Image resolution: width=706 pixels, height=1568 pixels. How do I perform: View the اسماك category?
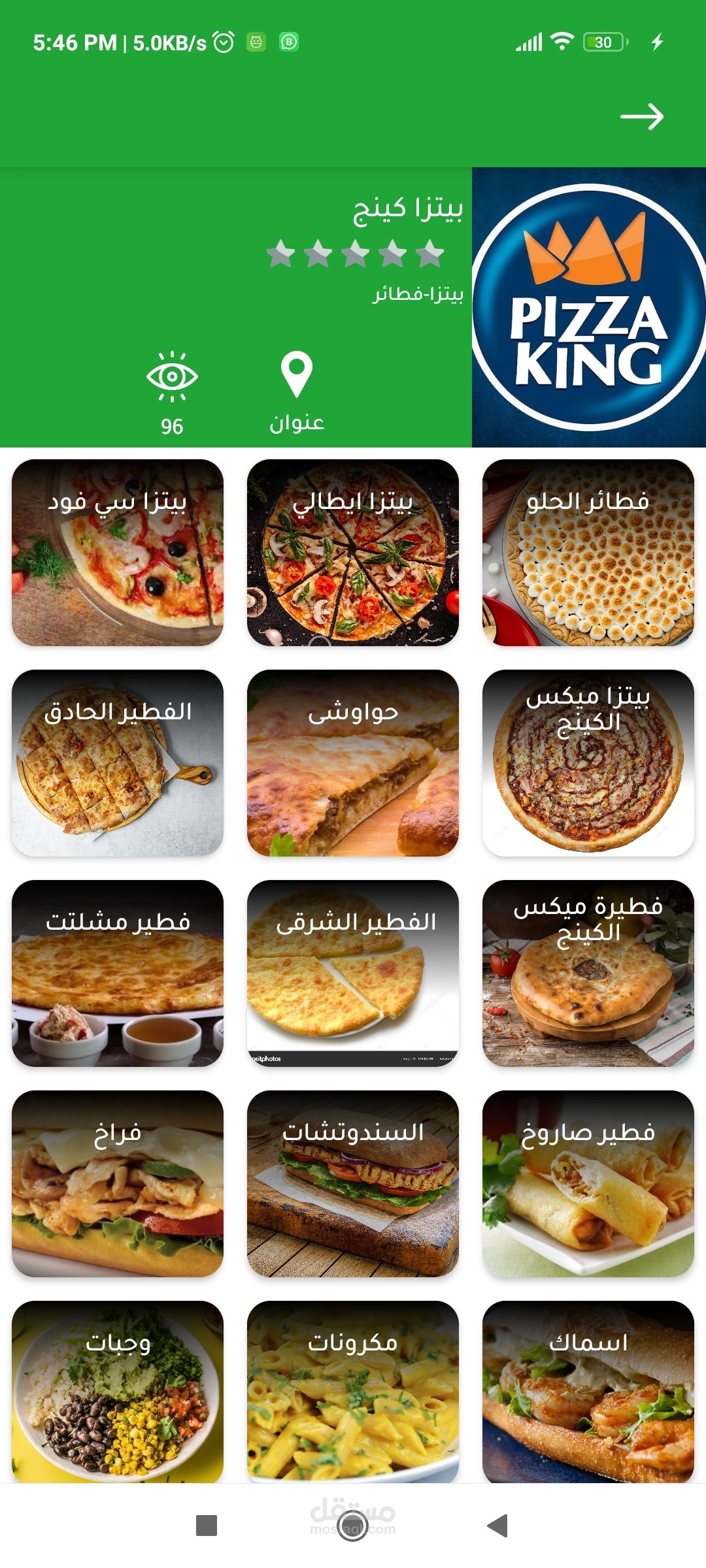[x=588, y=1392]
